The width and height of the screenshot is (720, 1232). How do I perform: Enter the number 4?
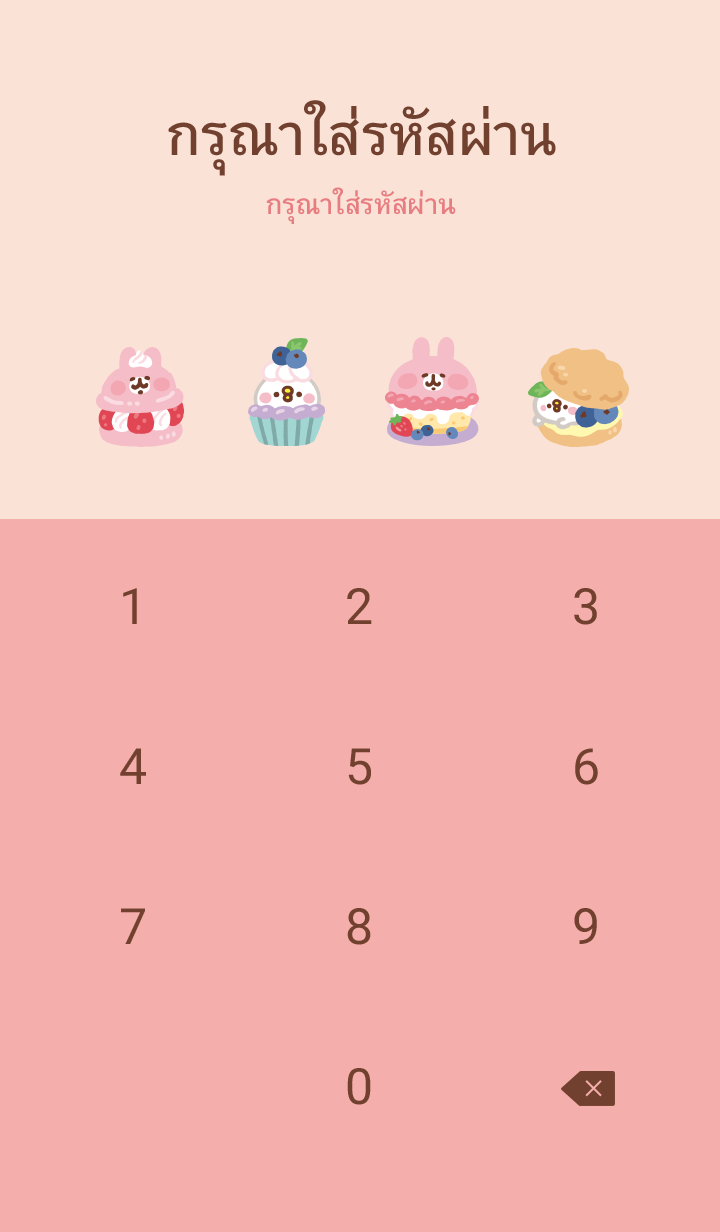[133, 767]
